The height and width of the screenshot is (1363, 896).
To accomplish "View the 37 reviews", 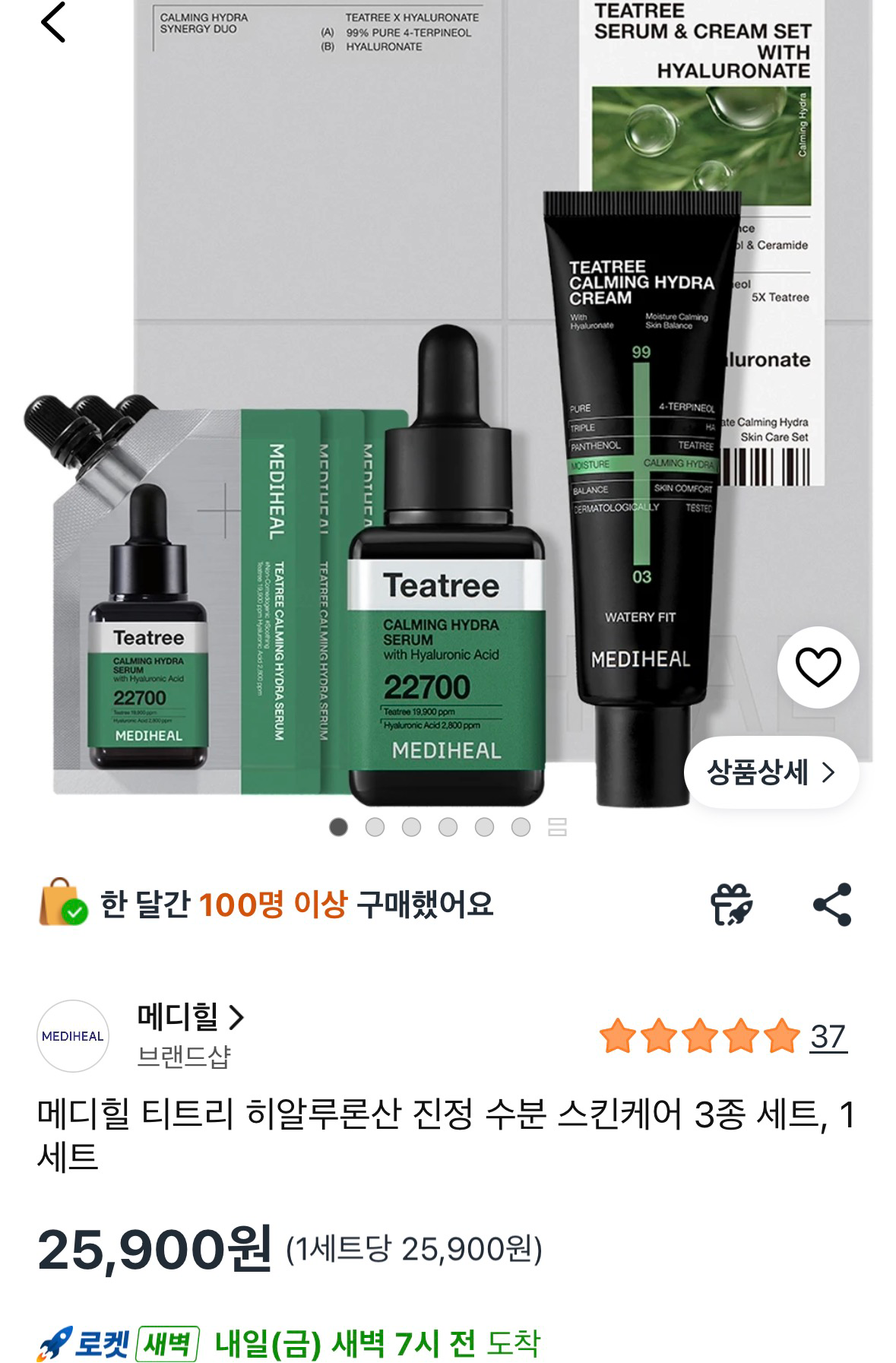I will click(x=828, y=1037).
